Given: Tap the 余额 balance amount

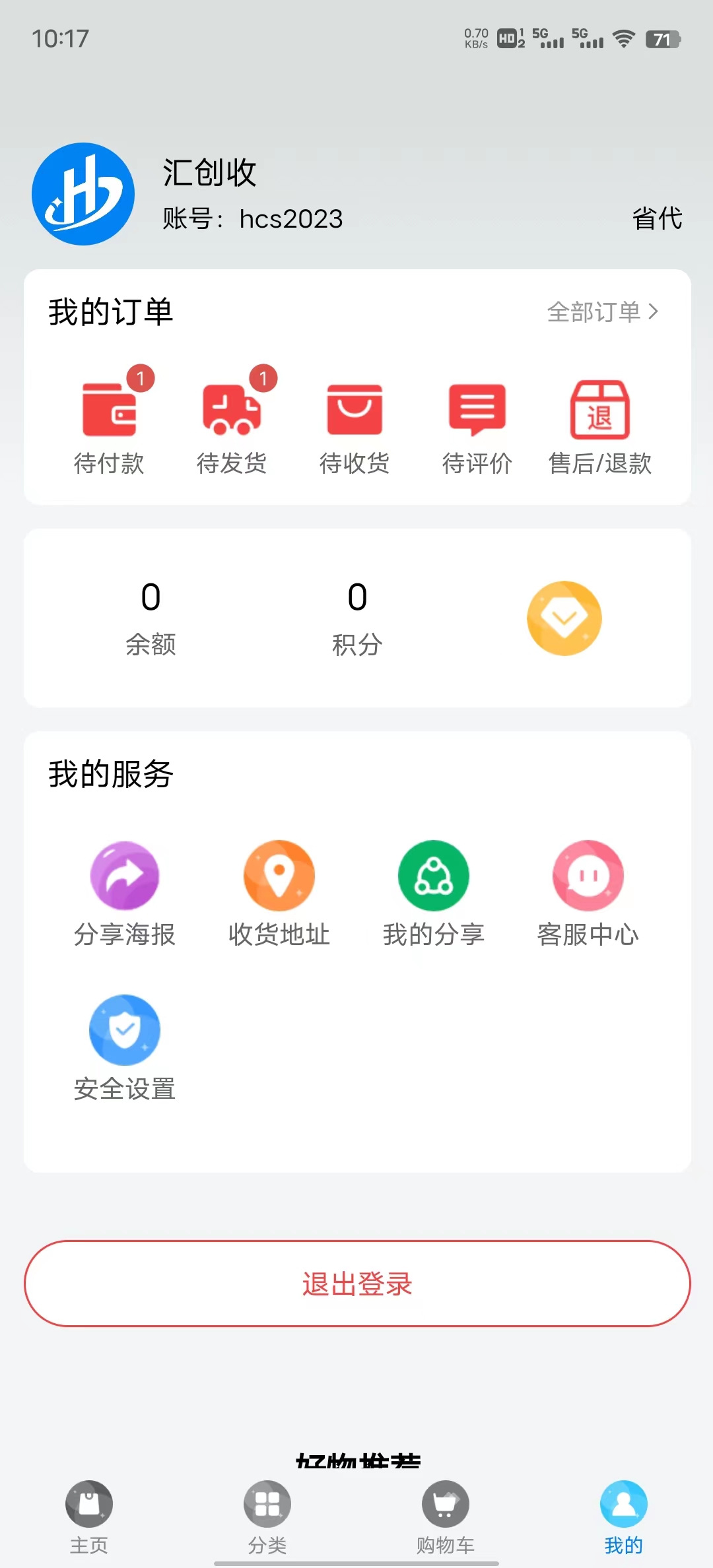Looking at the screenshot, I should click(x=151, y=615).
